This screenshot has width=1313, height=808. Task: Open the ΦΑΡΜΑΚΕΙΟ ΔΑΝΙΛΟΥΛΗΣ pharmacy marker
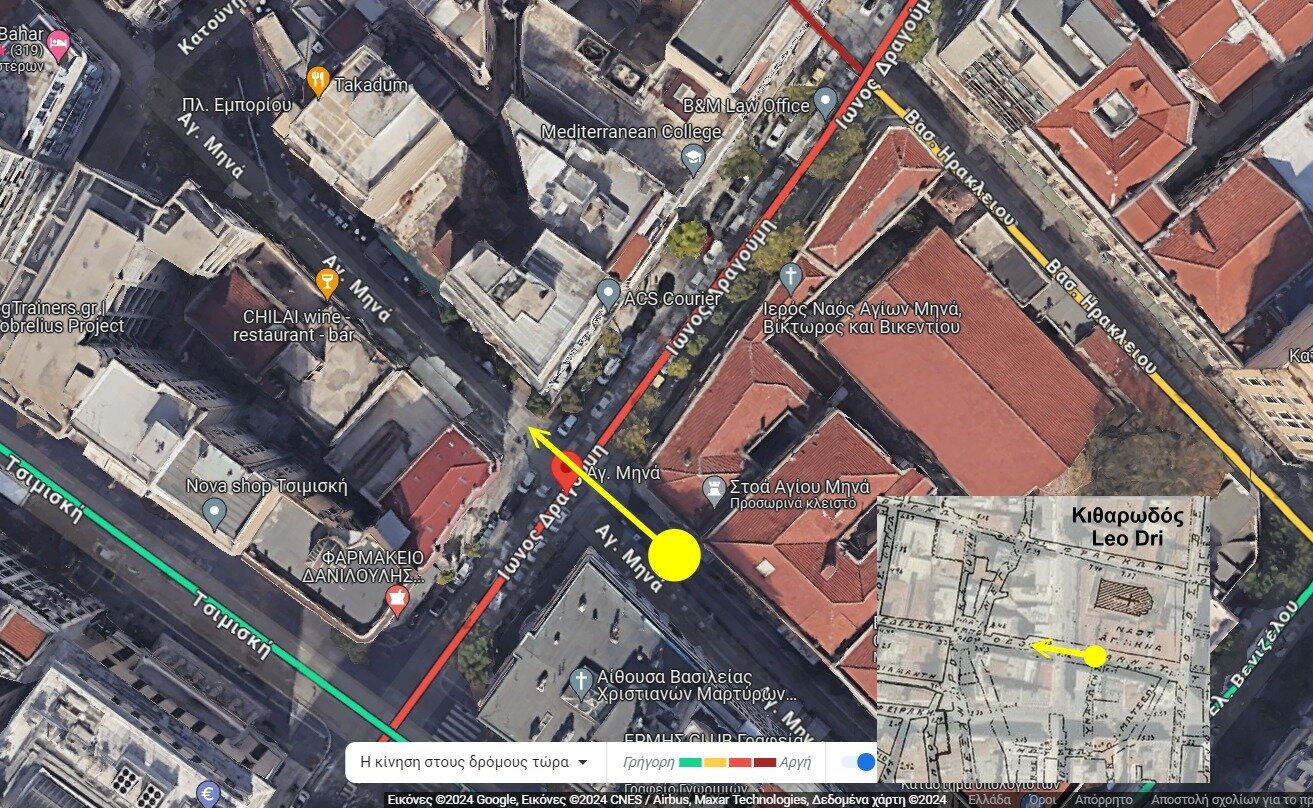click(398, 599)
